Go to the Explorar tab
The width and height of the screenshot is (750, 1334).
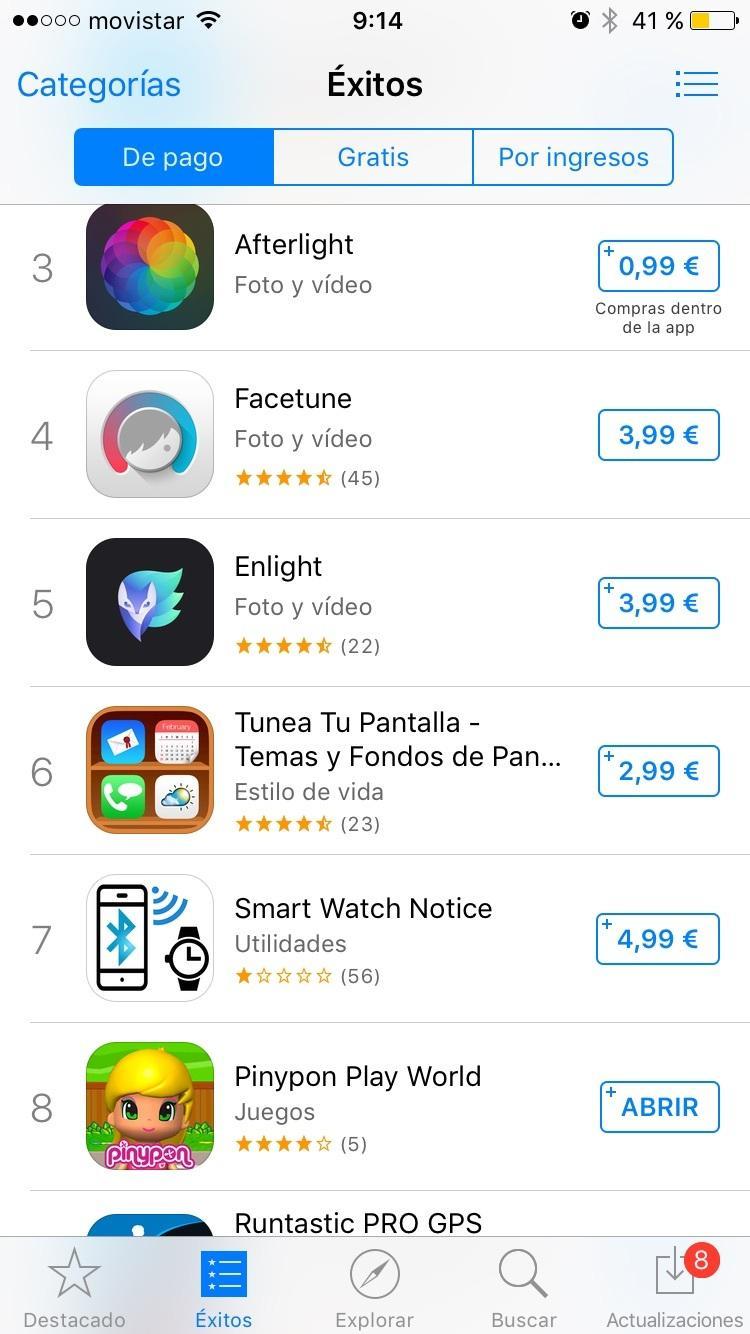(x=374, y=1288)
